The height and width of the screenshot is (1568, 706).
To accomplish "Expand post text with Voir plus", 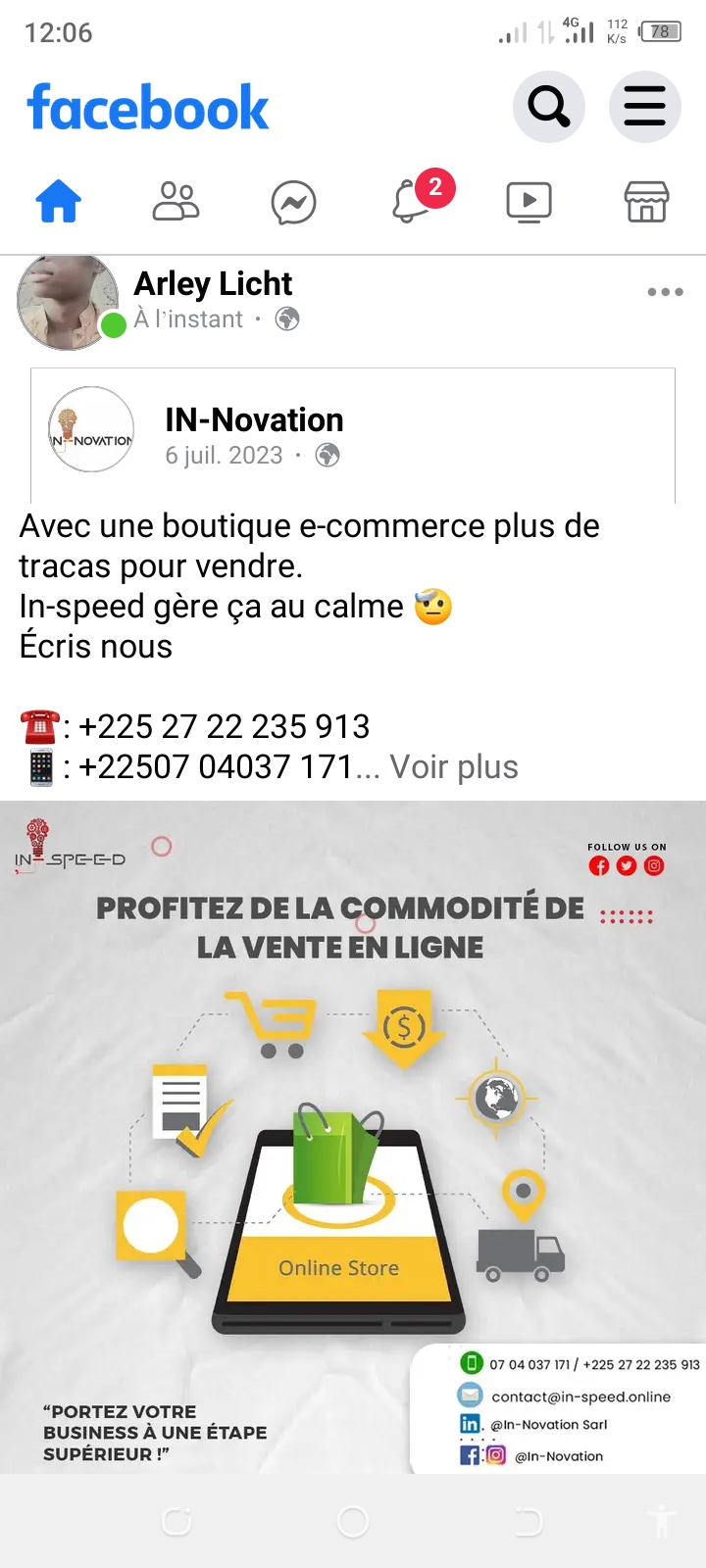I will pyautogui.click(x=454, y=767).
